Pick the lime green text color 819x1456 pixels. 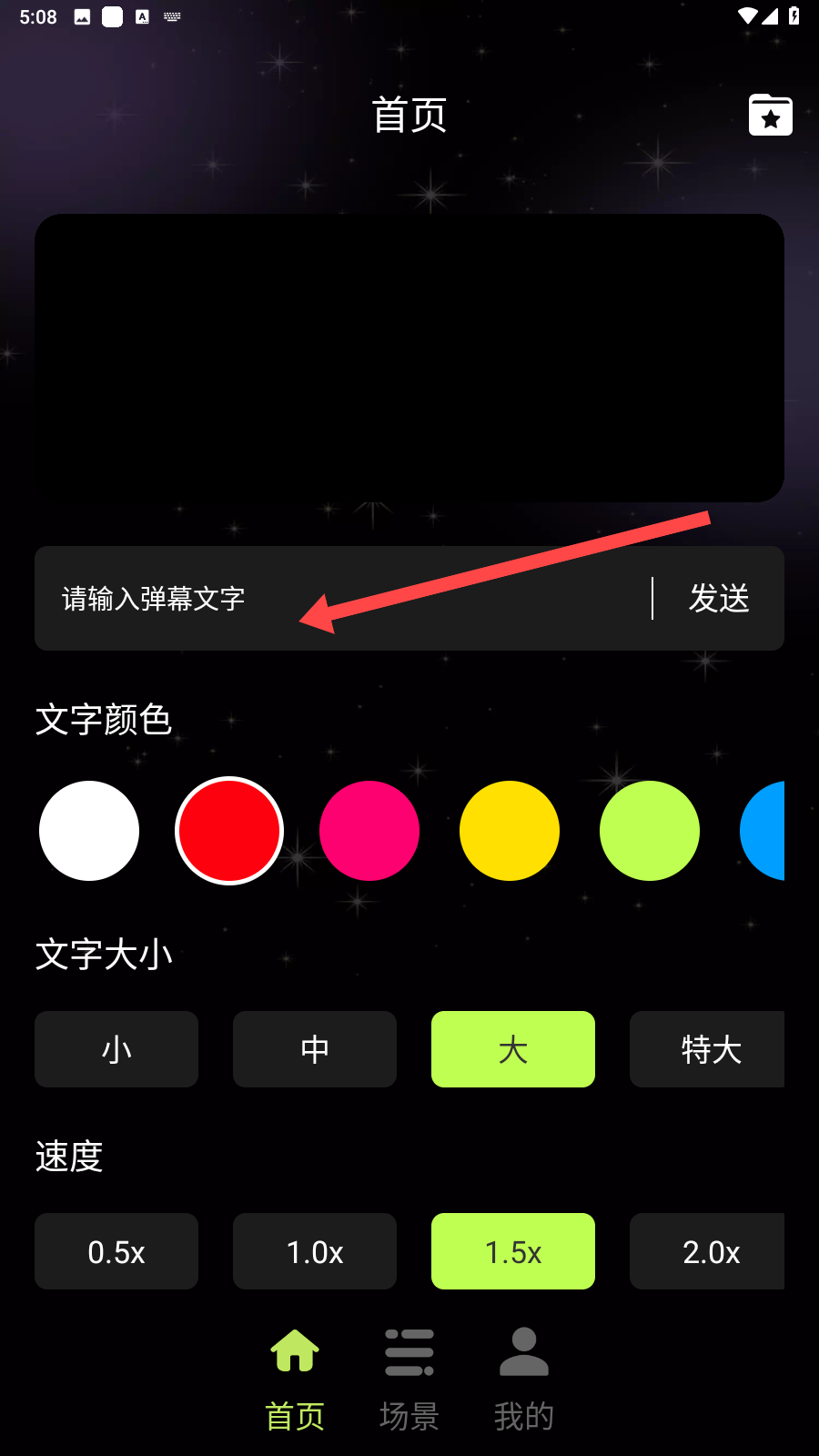coord(650,831)
